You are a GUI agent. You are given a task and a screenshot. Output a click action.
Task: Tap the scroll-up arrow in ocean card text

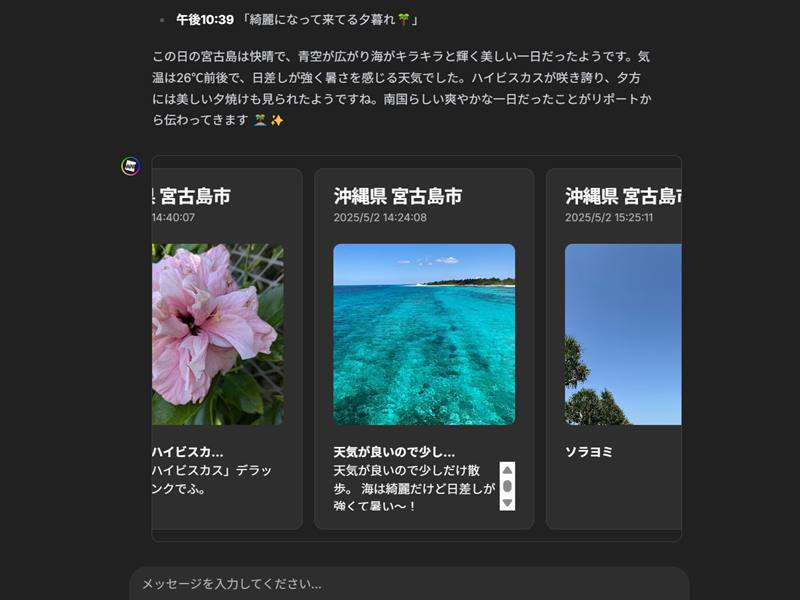pyautogui.click(x=507, y=470)
